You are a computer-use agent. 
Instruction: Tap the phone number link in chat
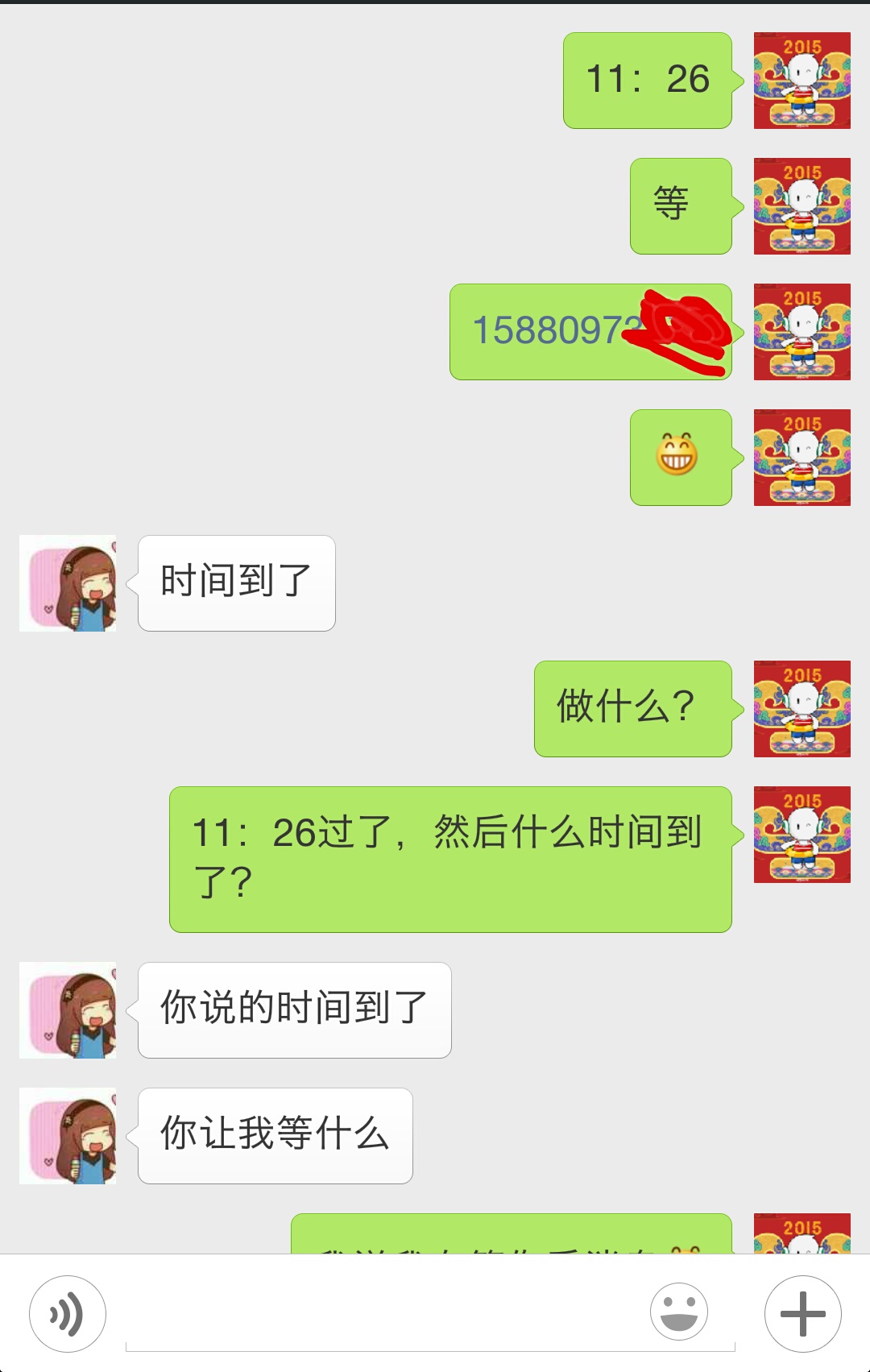point(556,331)
